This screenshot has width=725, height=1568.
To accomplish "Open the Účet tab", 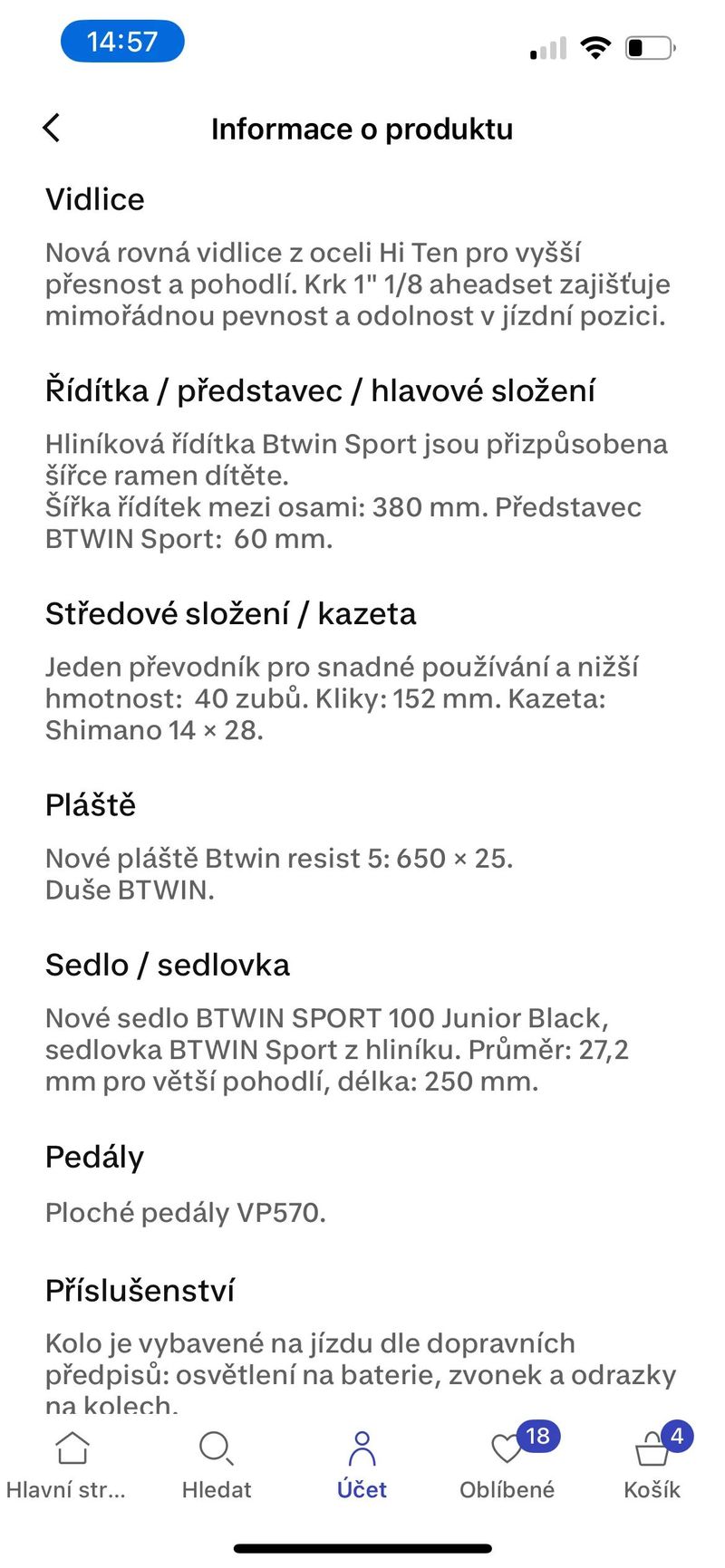I will point(362,1465).
